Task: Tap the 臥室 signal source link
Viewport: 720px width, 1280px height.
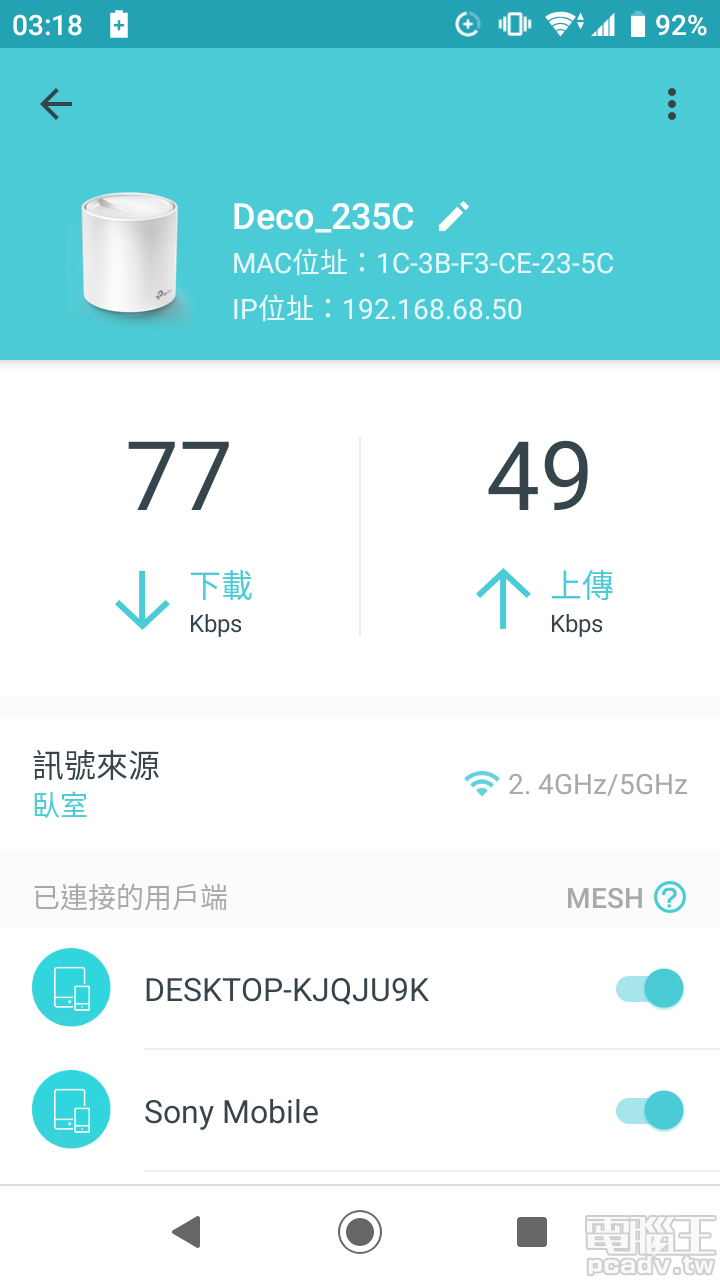Action: point(60,806)
